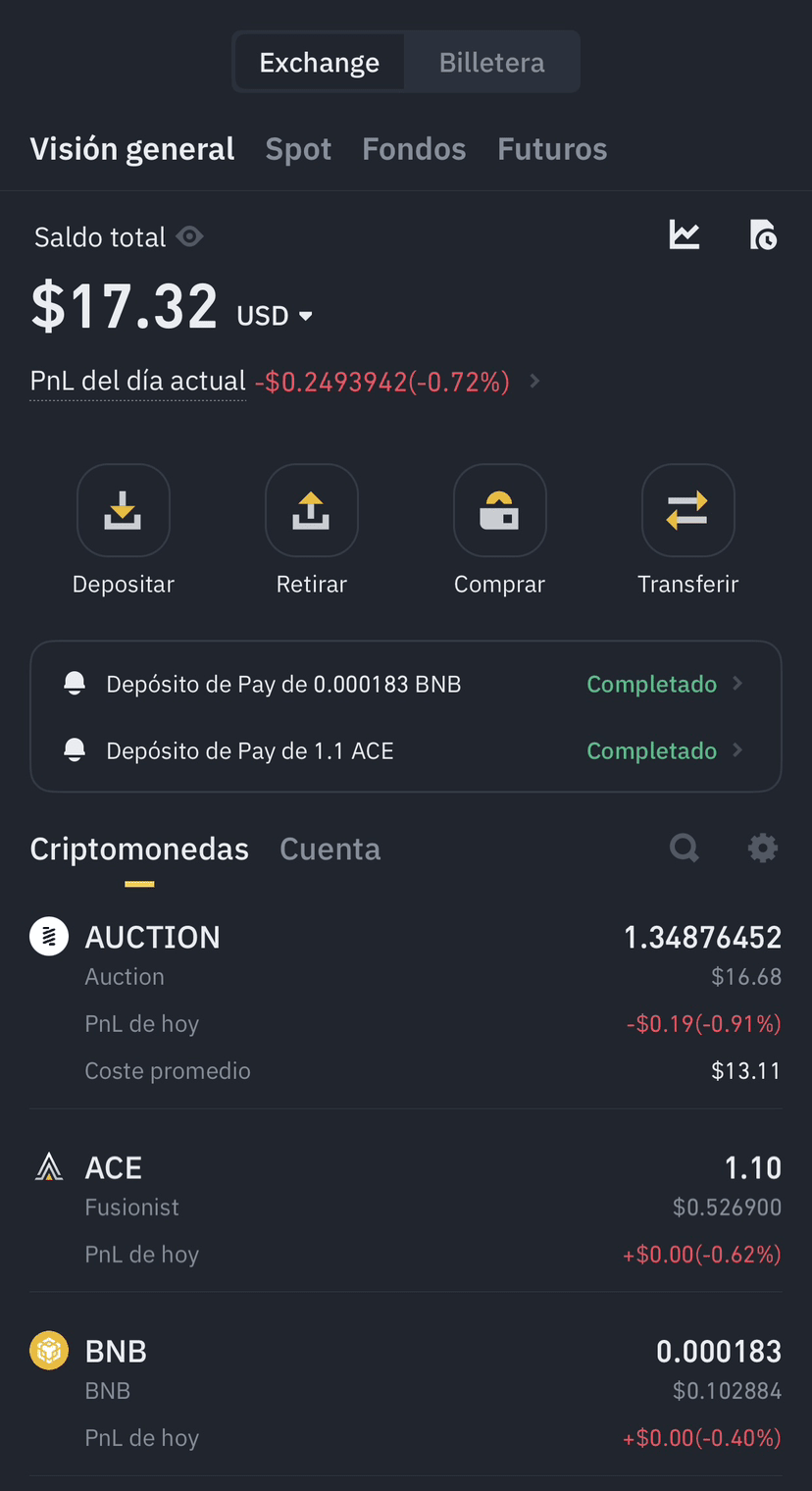
Task: Select the Exchange segment
Action: (319, 63)
